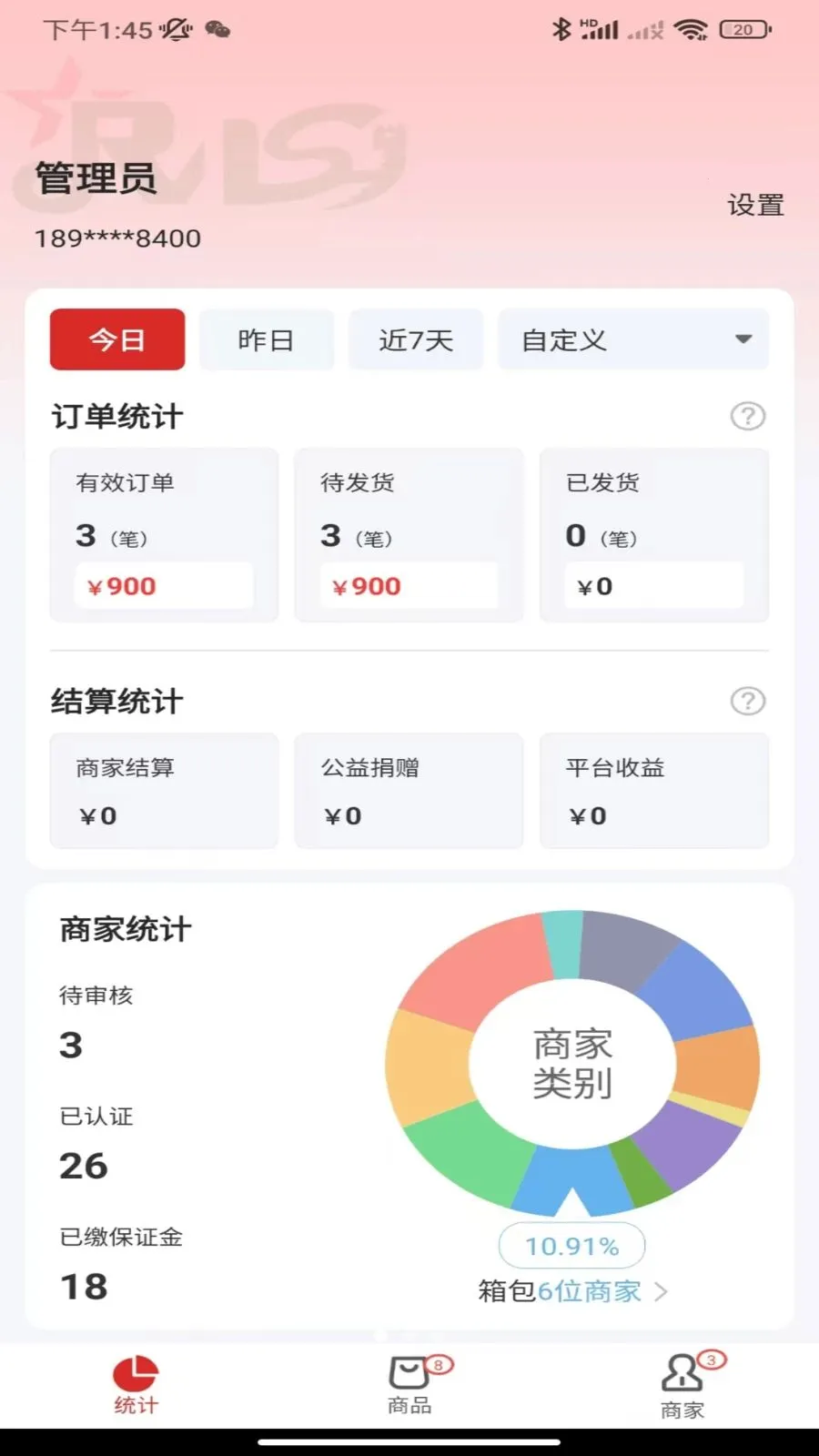The image size is (819, 1456).
Task: Open the 自定义 date dropdown
Action: [633, 339]
